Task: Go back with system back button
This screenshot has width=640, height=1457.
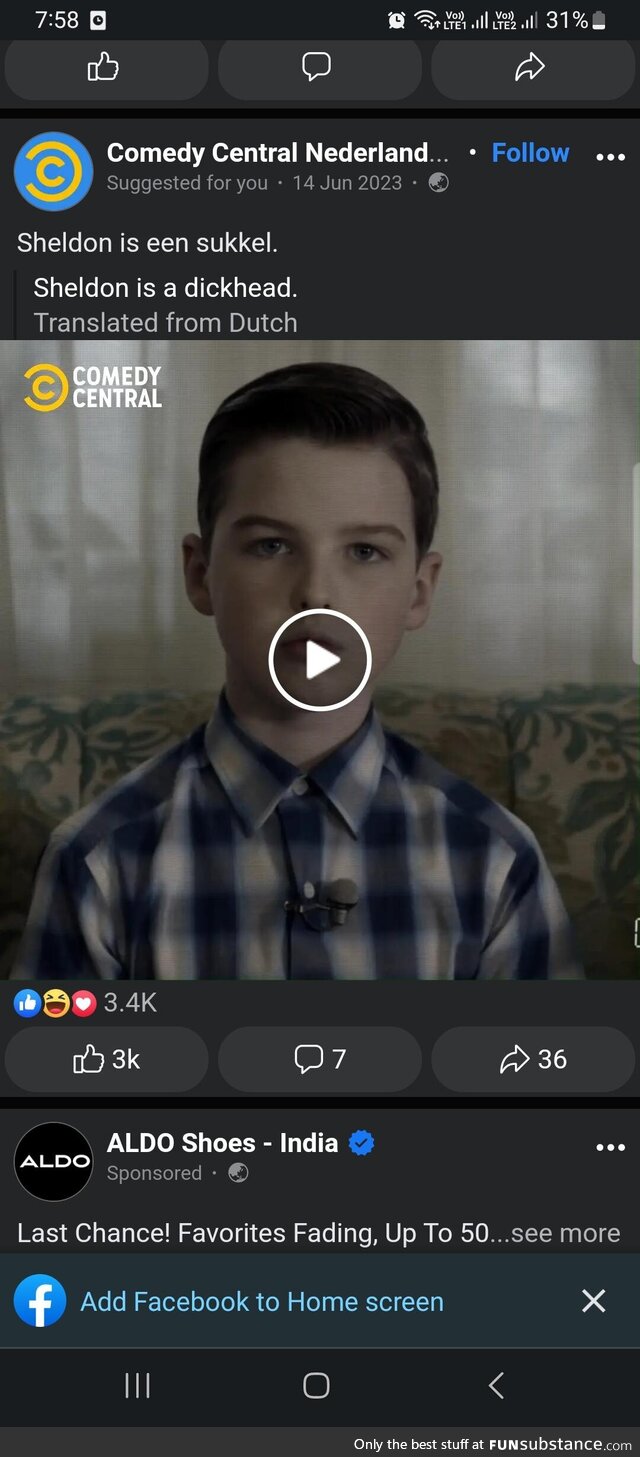Action: click(x=496, y=1385)
